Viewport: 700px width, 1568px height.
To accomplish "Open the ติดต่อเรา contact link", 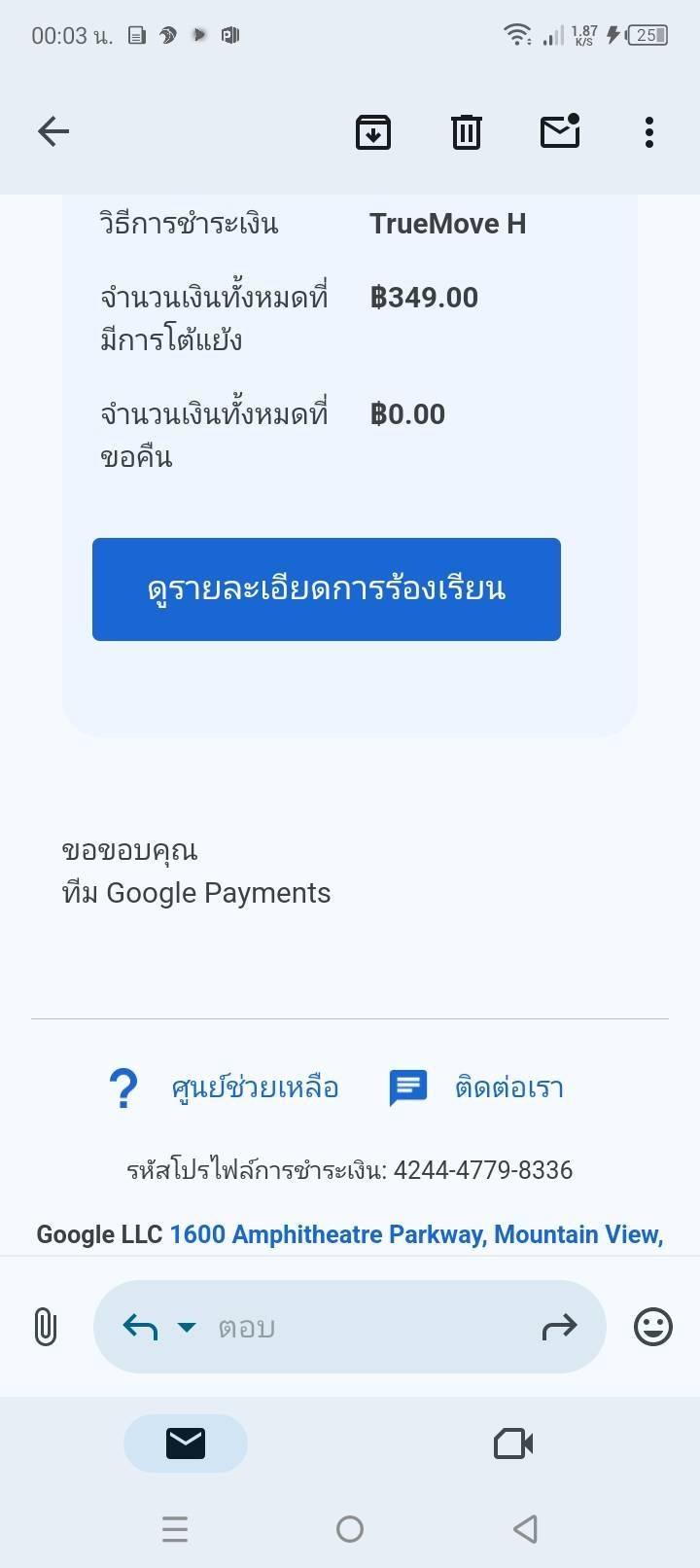I will (x=509, y=1087).
